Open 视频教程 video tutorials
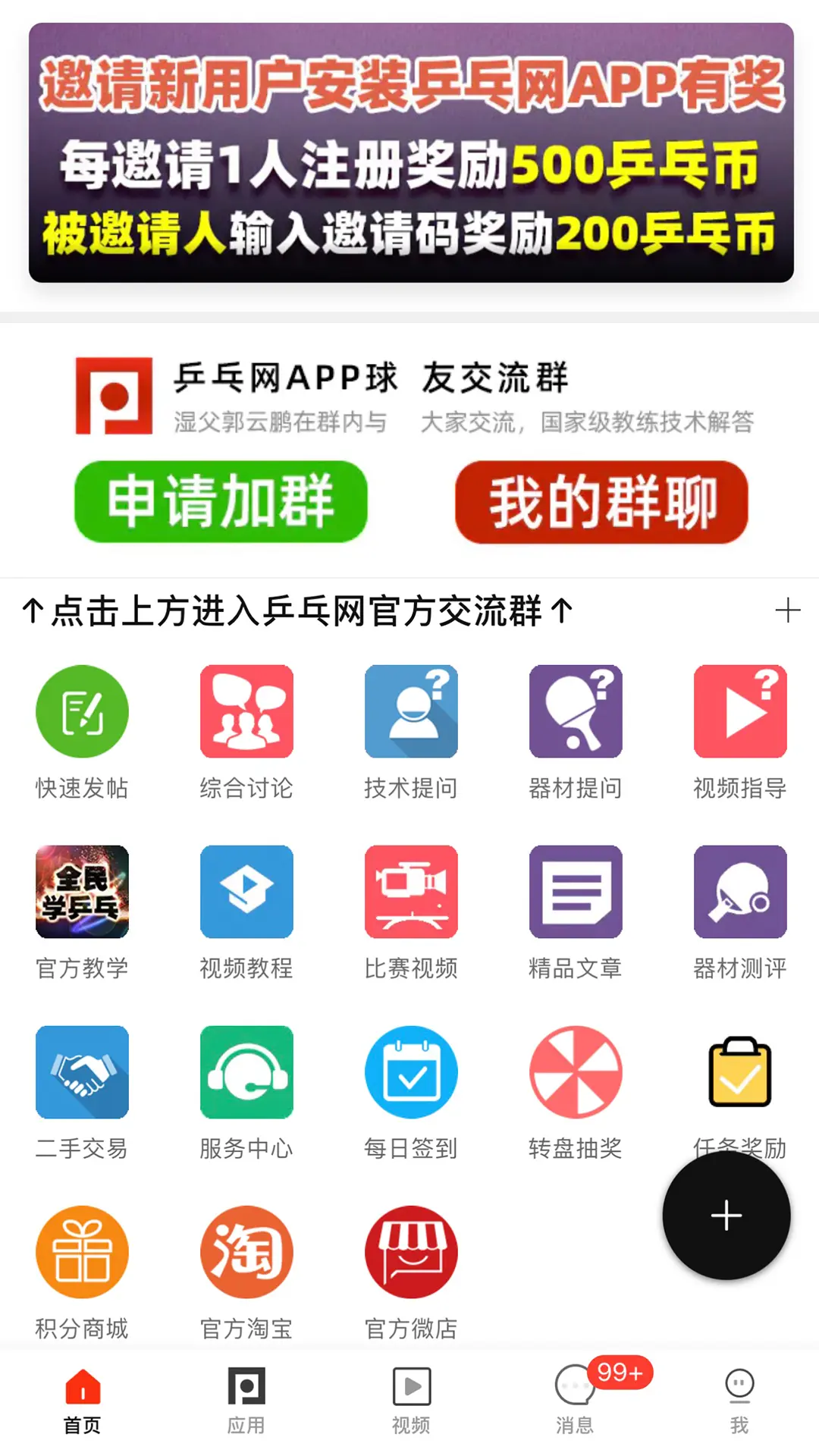Screen dimensions: 819x1456 tap(246, 891)
